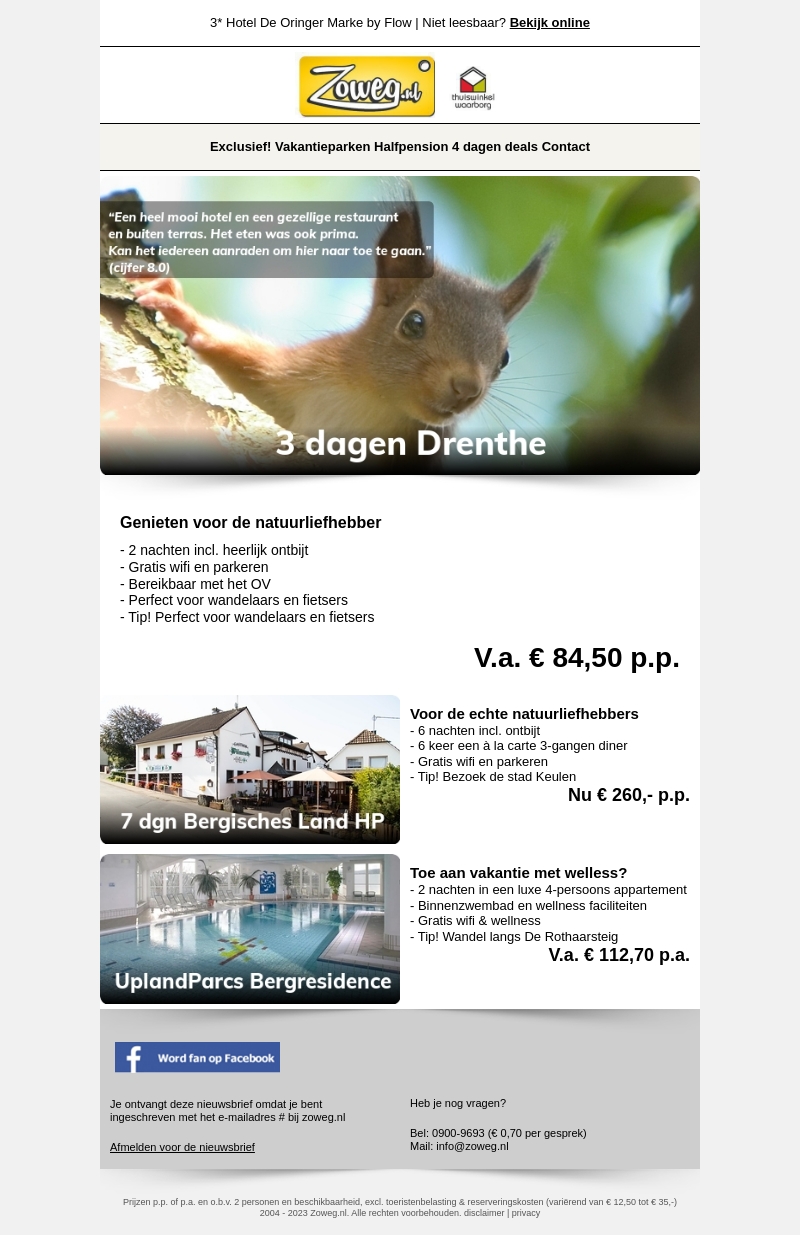Open the Bekijk online link
This screenshot has width=800, height=1235.
(x=549, y=23)
